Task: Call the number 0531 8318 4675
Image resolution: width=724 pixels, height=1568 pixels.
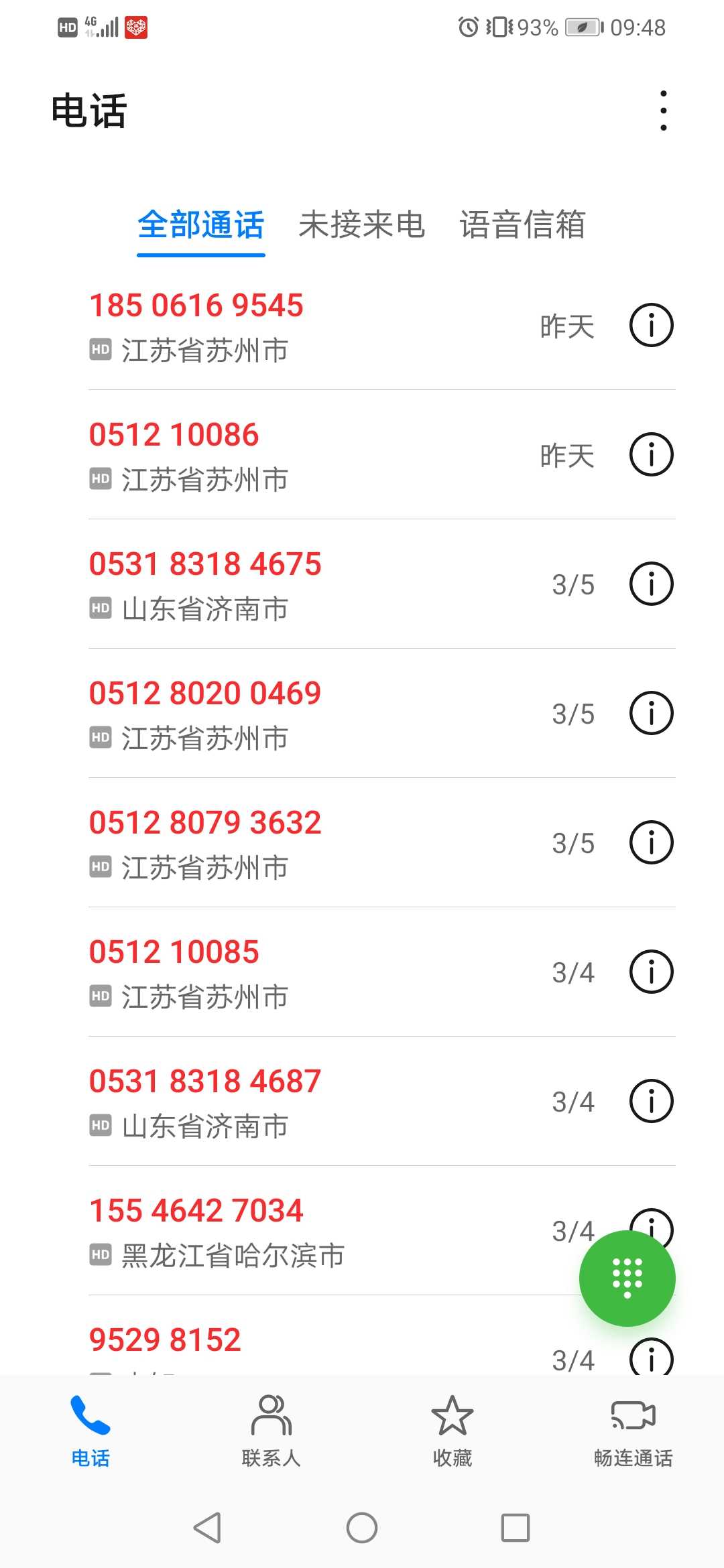Action: tap(315, 584)
